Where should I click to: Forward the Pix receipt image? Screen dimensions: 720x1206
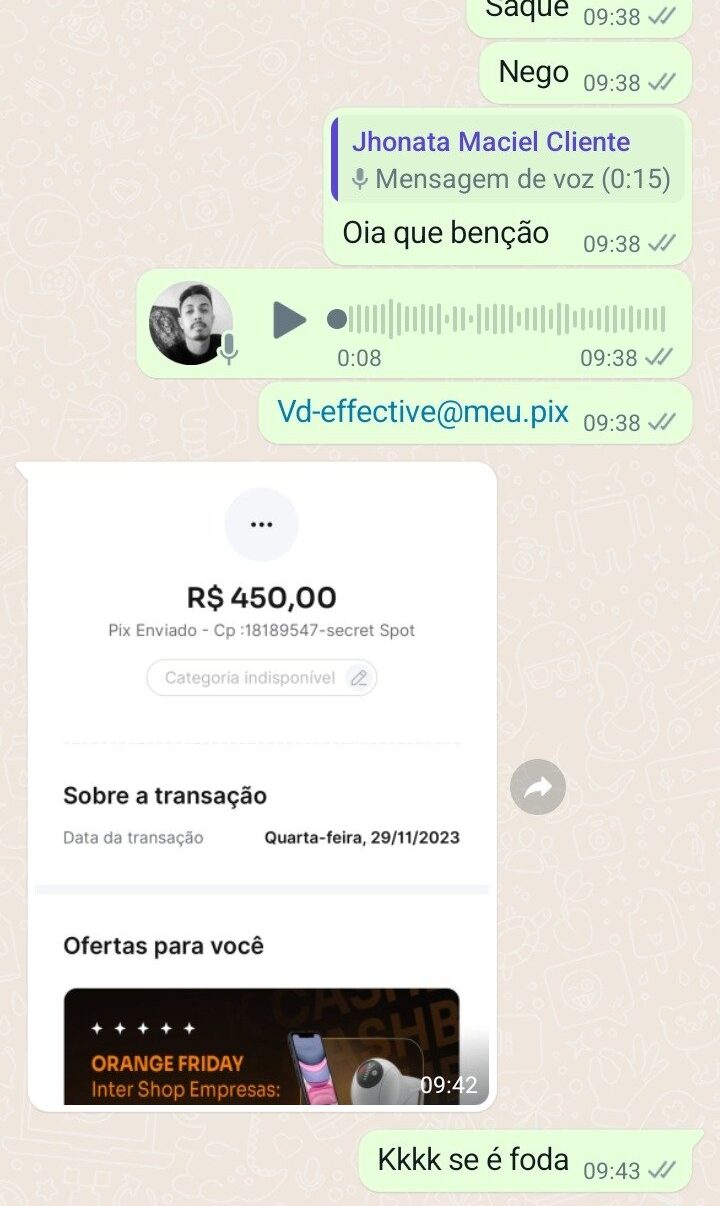tap(538, 787)
